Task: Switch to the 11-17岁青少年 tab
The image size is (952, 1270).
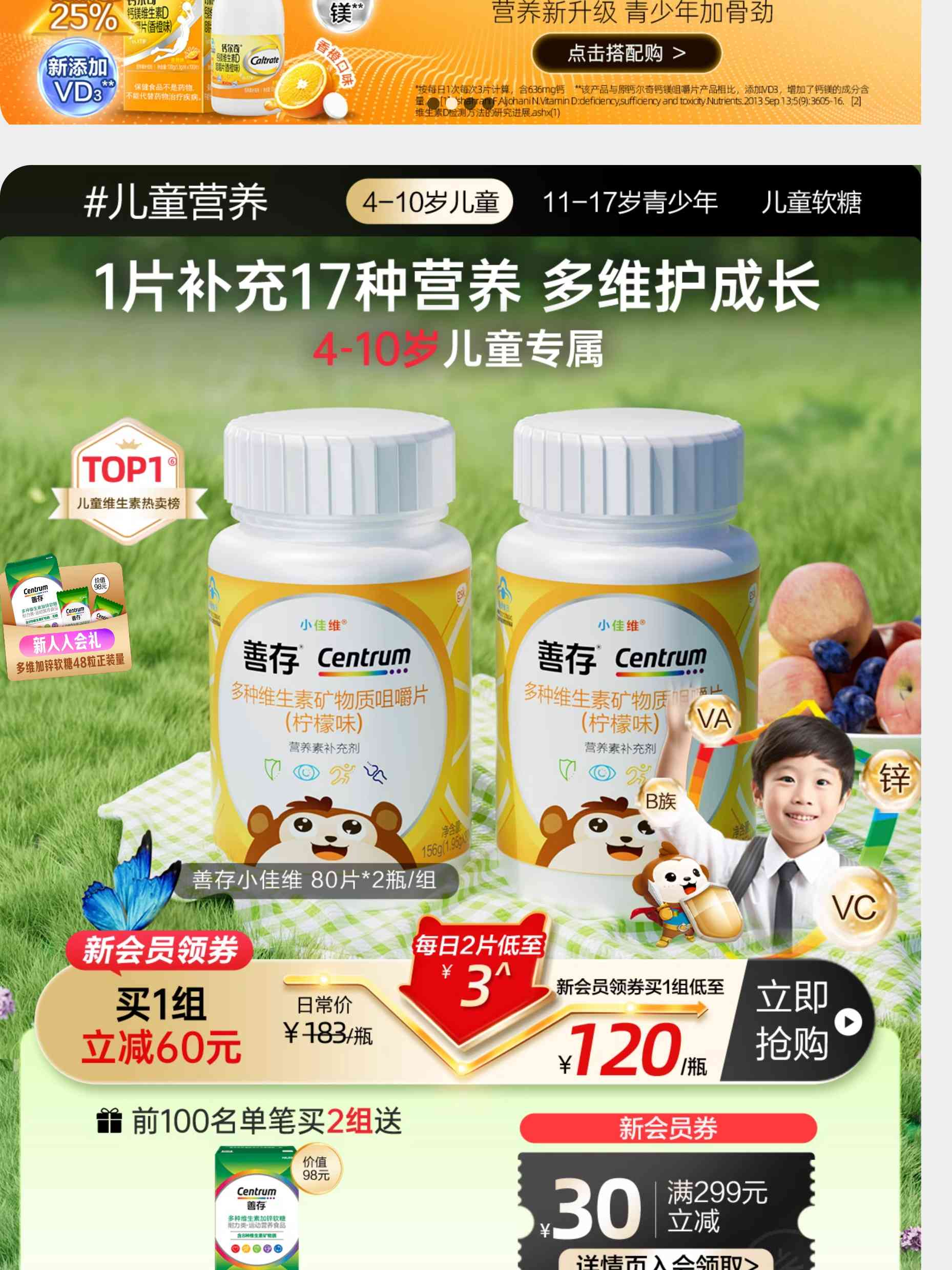Action: 630,202
